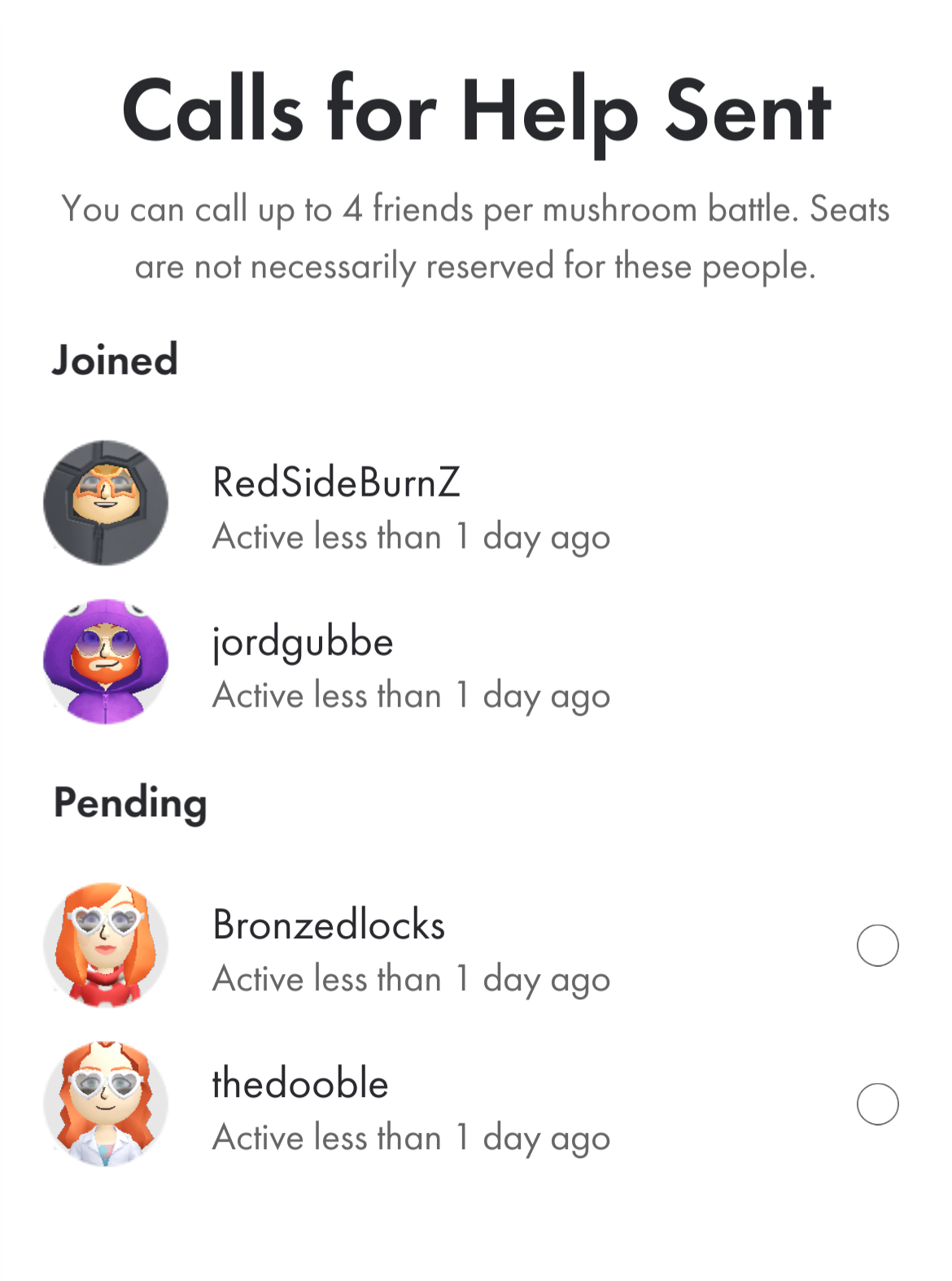Select the circle next to Bronzedlocks
952x1281 pixels.
pyautogui.click(x=877, y=945)
